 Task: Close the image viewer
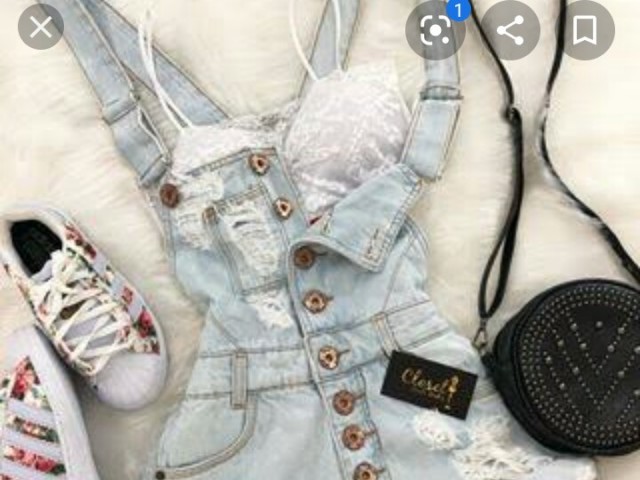point(41,28)
